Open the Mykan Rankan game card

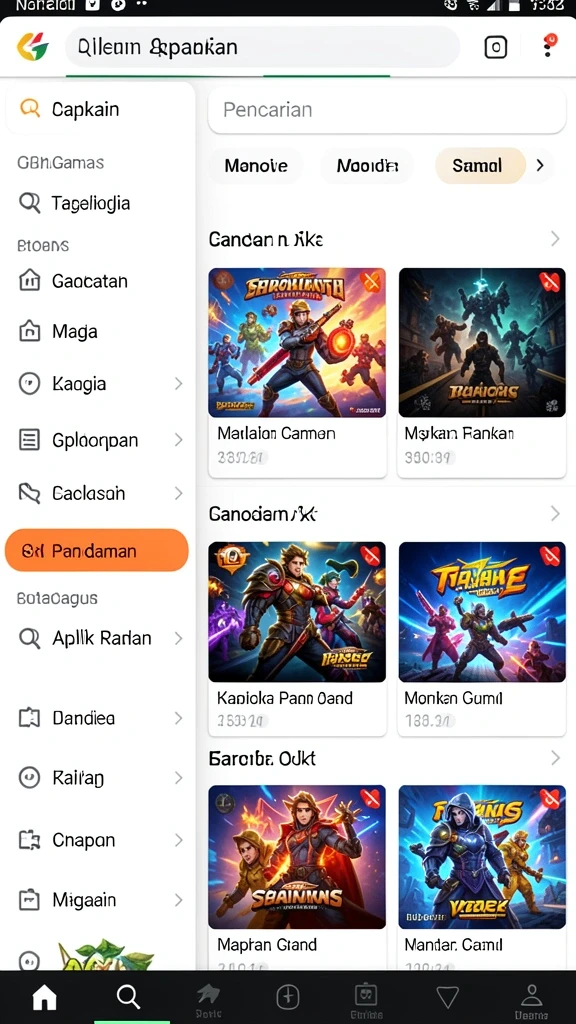click(x=482, y=372)
